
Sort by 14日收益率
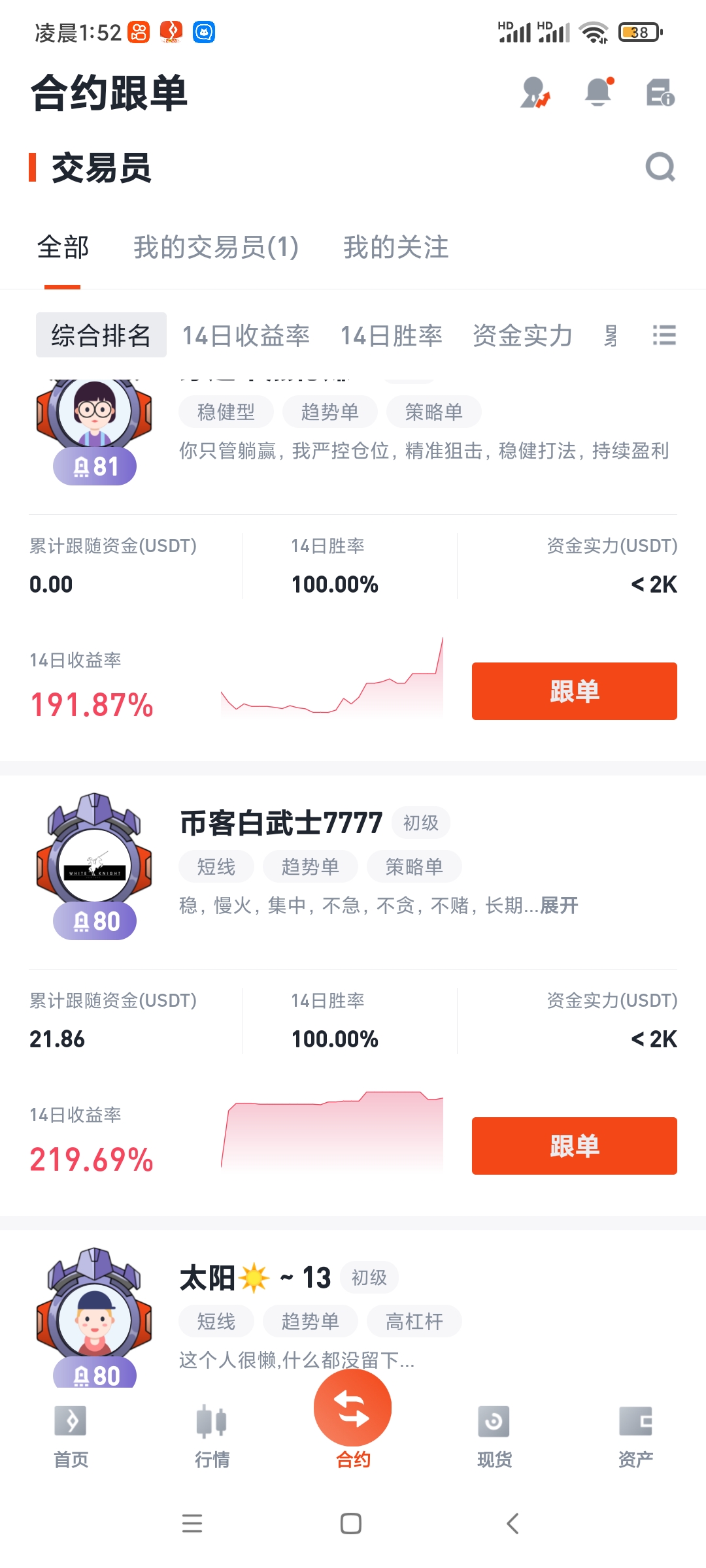coord(246,336)
